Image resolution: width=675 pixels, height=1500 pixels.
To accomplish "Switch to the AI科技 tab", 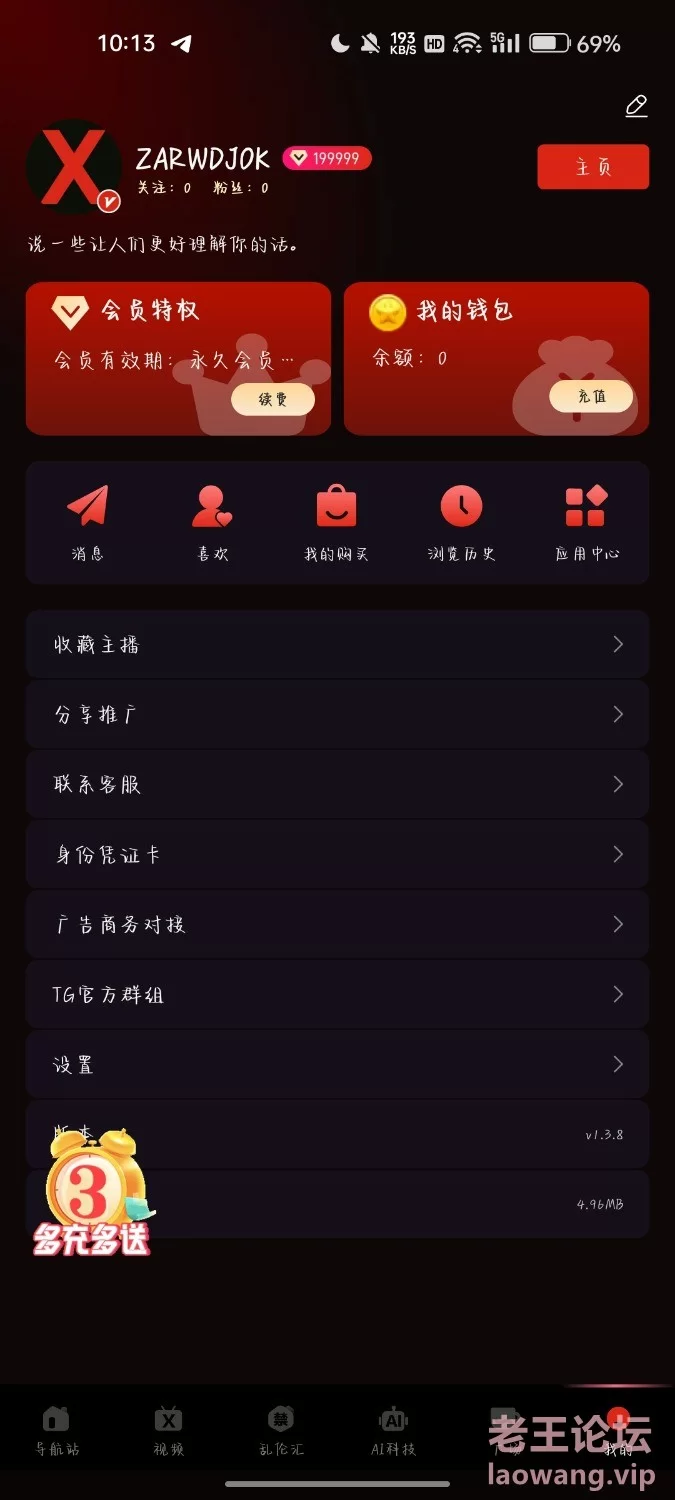I will pos(393,1430).
